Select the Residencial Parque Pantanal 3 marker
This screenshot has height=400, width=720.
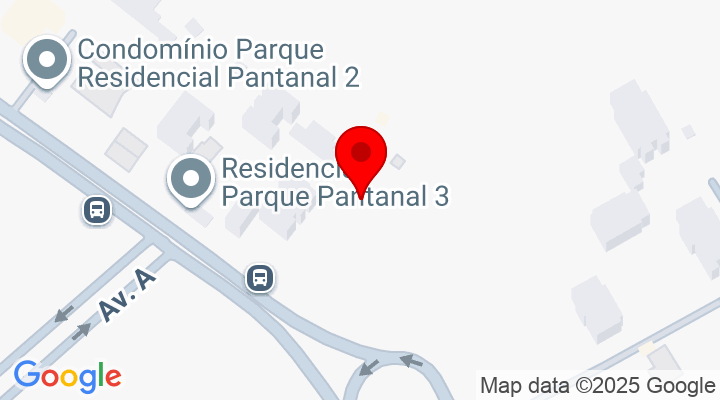pos(191,181)
